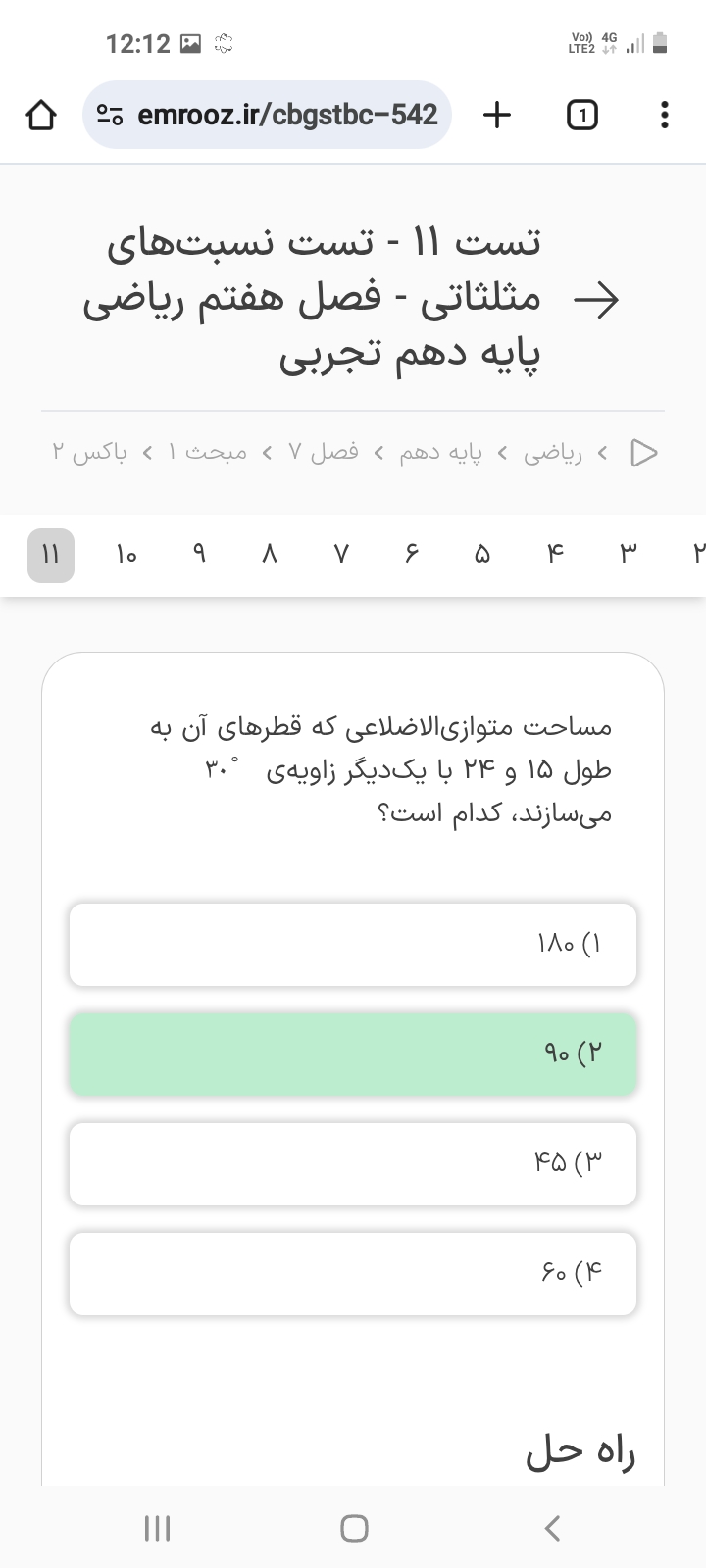This screenshot has height=1568, width=706.
Task: Open the ریاضی breadcrumb link
Action: tap(553, 453)
